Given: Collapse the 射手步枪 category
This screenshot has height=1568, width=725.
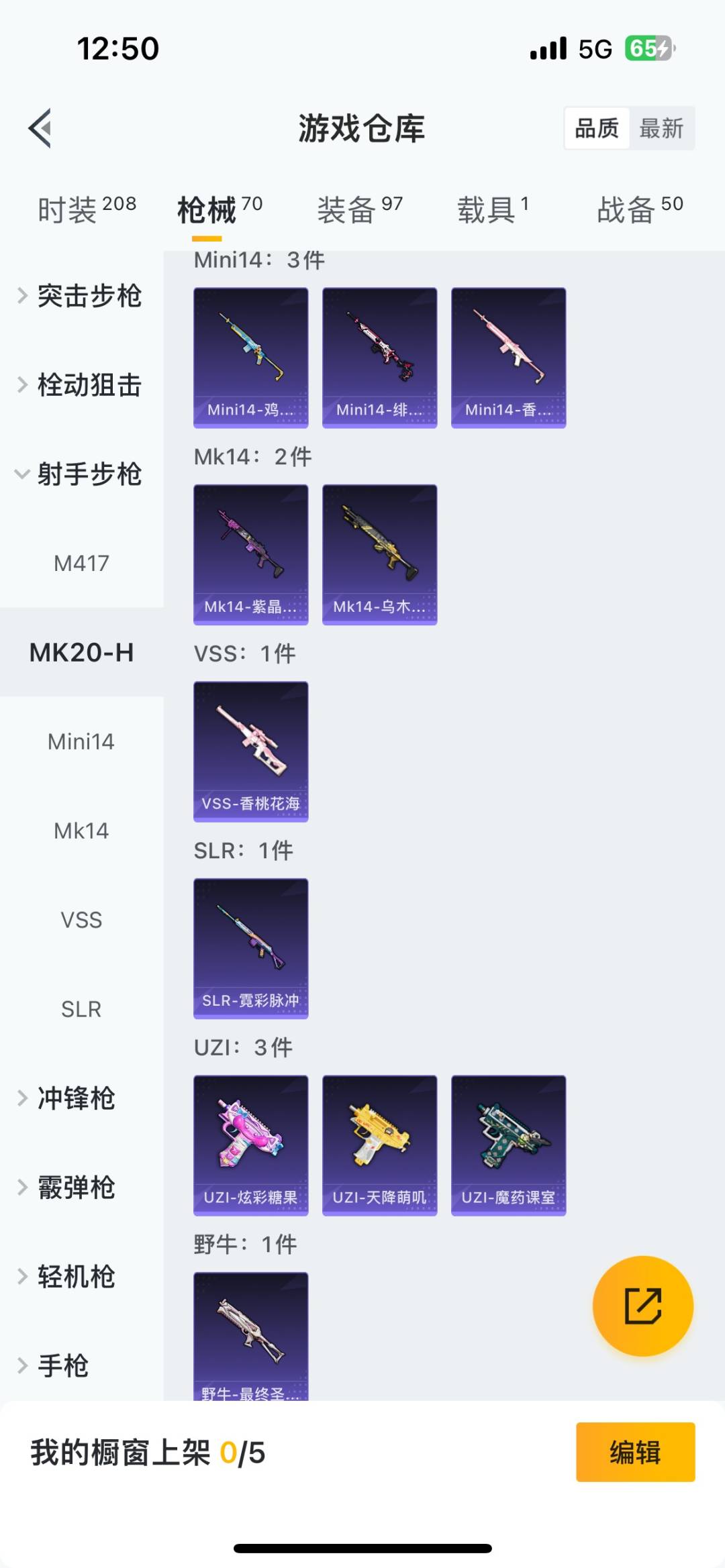Looking at the screenshot, I should pos(87,474).
